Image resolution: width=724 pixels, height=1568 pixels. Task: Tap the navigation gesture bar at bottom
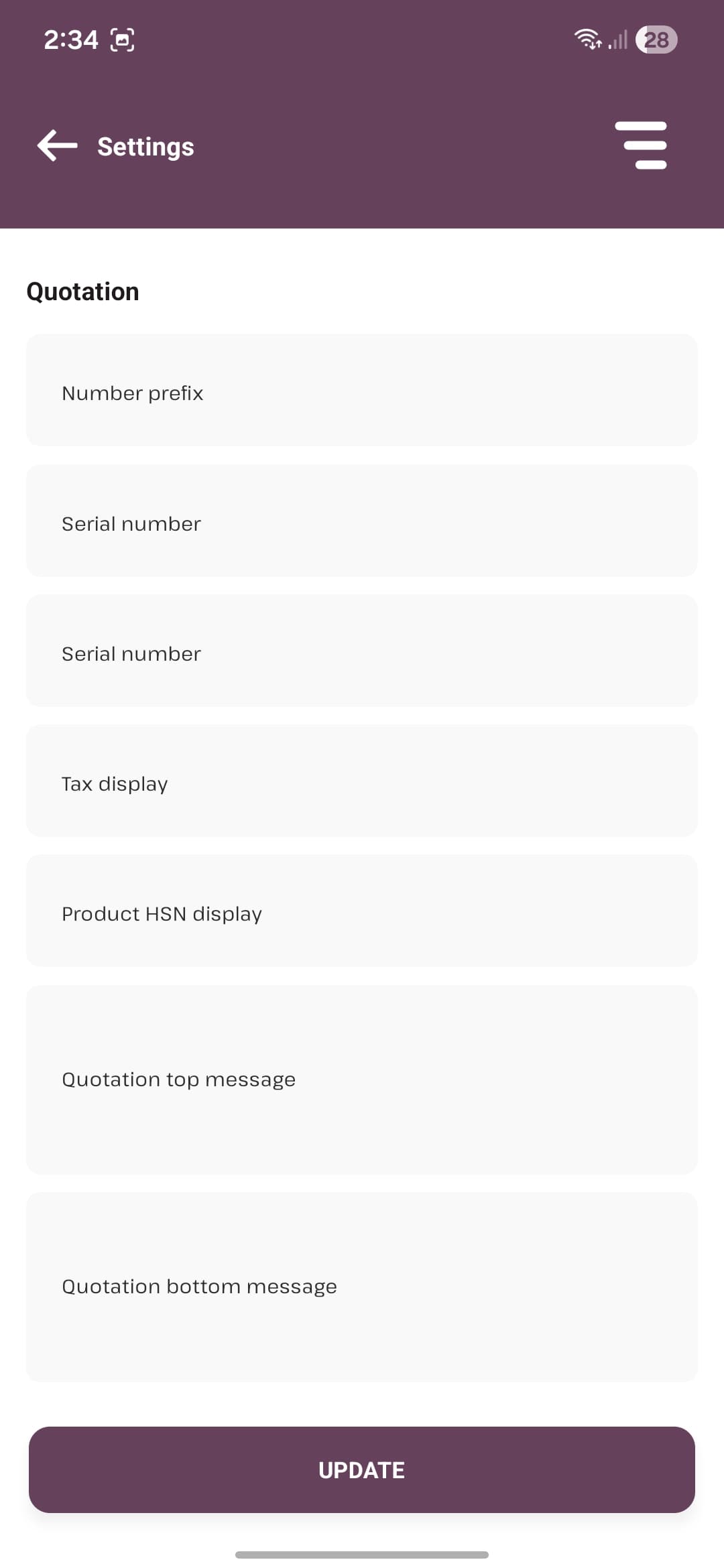[362, 1554]
